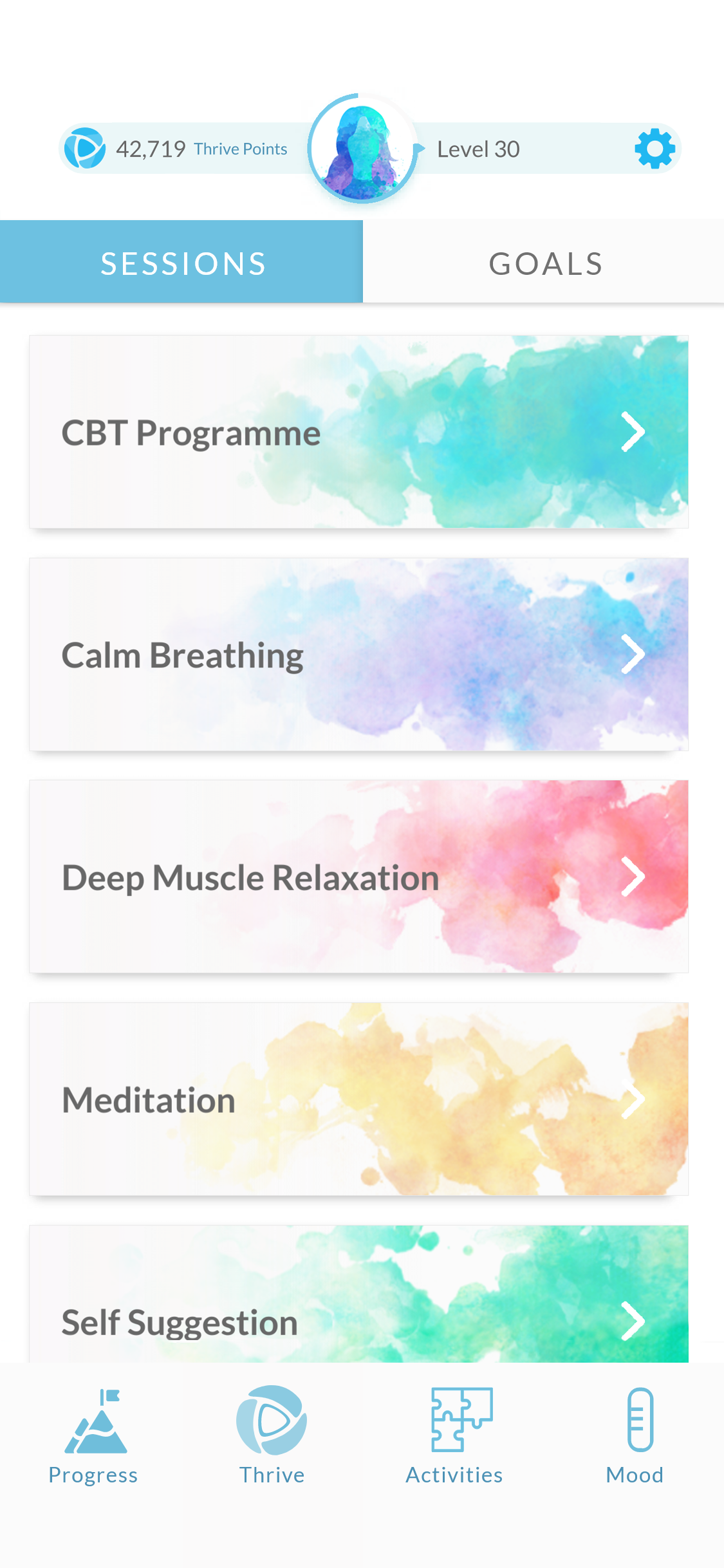
Task: Click the Level 30 progress indicator
Action: pyautogui.click(x=478, y=149)
